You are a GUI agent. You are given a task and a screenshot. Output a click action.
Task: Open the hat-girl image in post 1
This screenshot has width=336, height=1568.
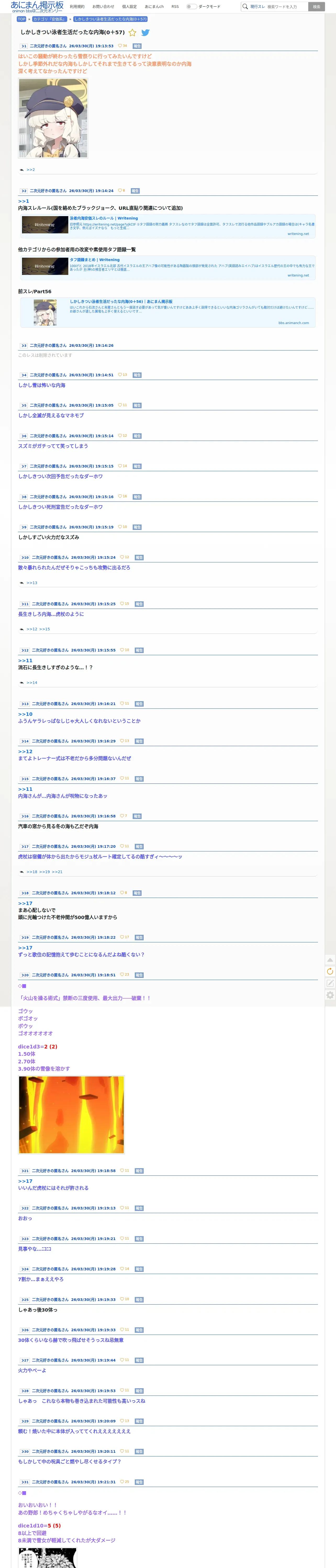click(53, 118)
